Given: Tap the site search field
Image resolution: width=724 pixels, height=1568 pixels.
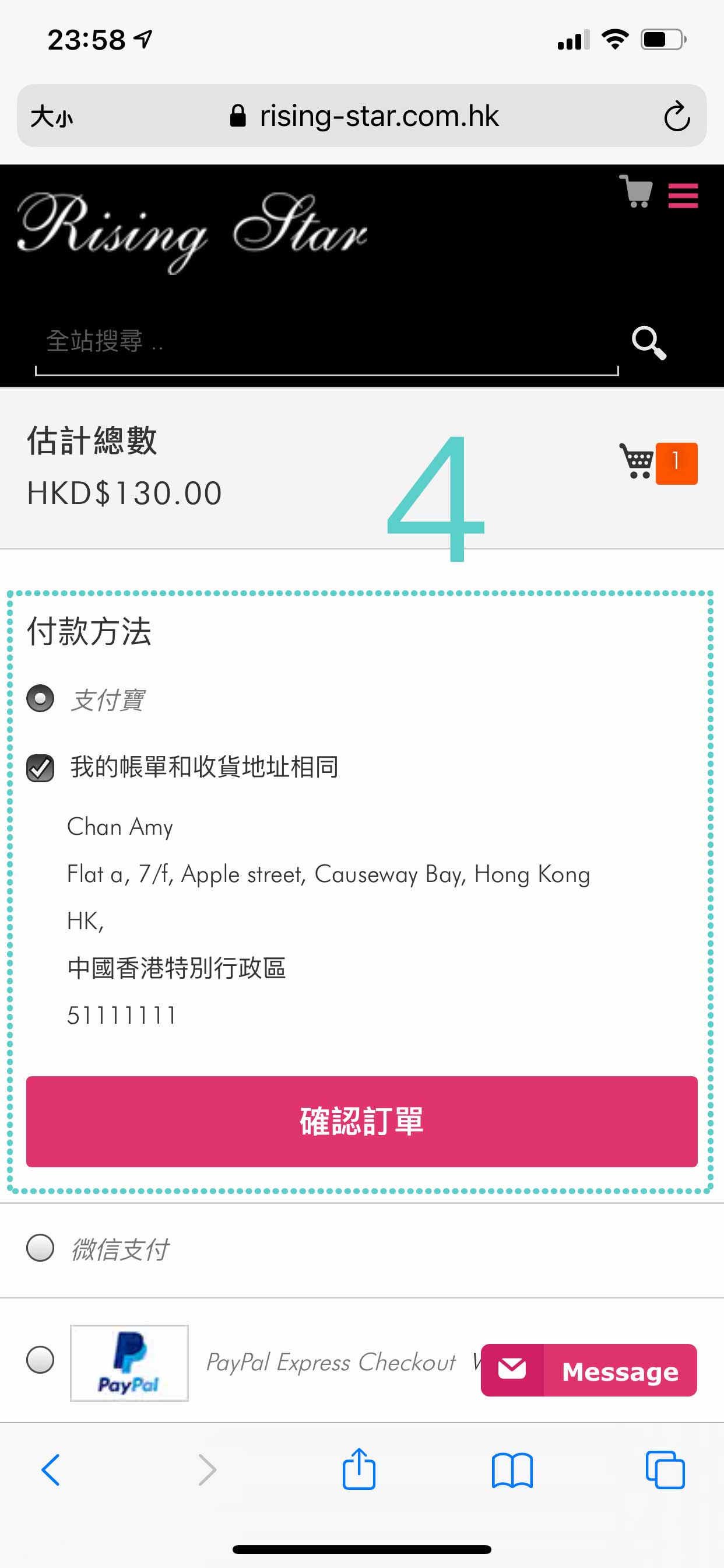Looking at the screenshot, I should (326, 342).
